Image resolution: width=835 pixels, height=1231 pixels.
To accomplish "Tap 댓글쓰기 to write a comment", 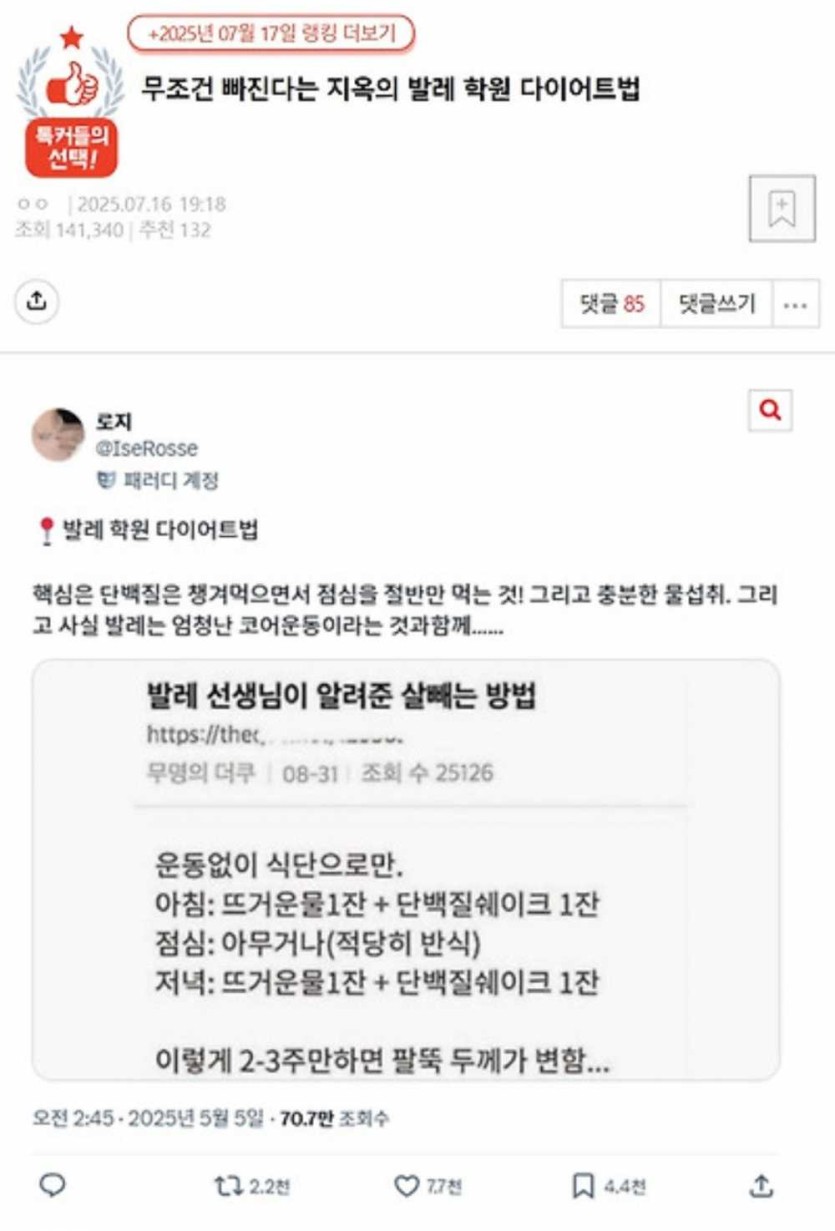I will click(x=716, y=304).
